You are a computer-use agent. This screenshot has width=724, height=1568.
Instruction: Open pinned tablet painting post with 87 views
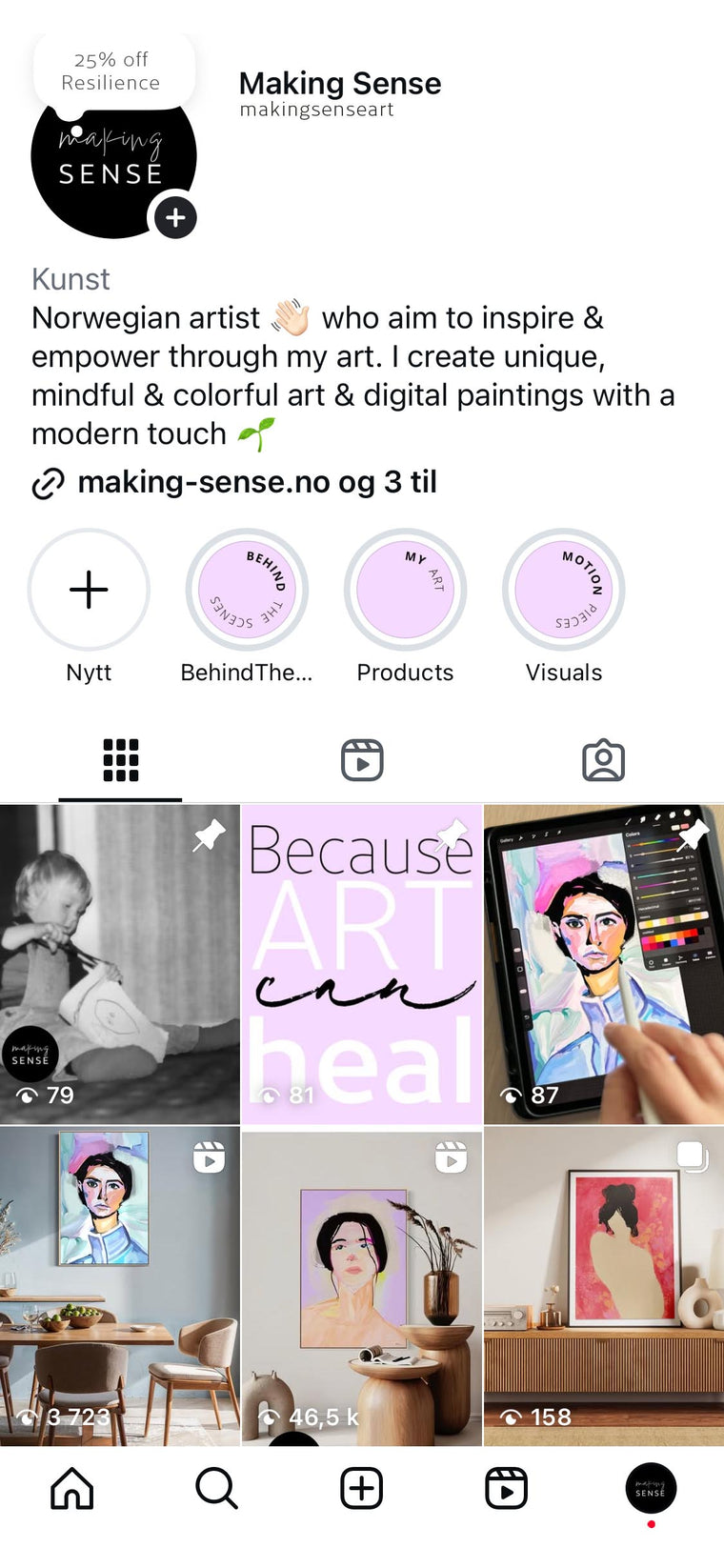click(603, 964)
